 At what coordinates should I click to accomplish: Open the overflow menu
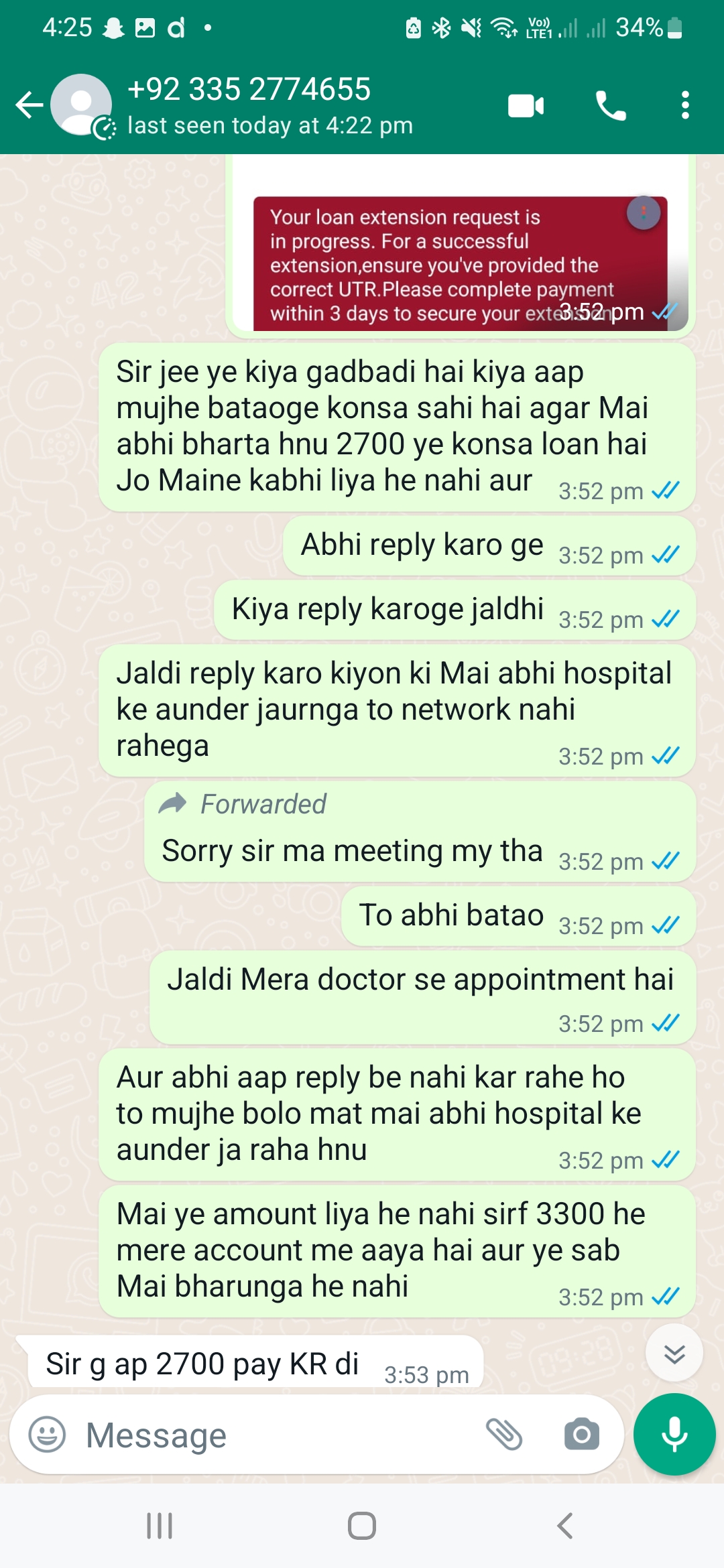coord(684,106)
